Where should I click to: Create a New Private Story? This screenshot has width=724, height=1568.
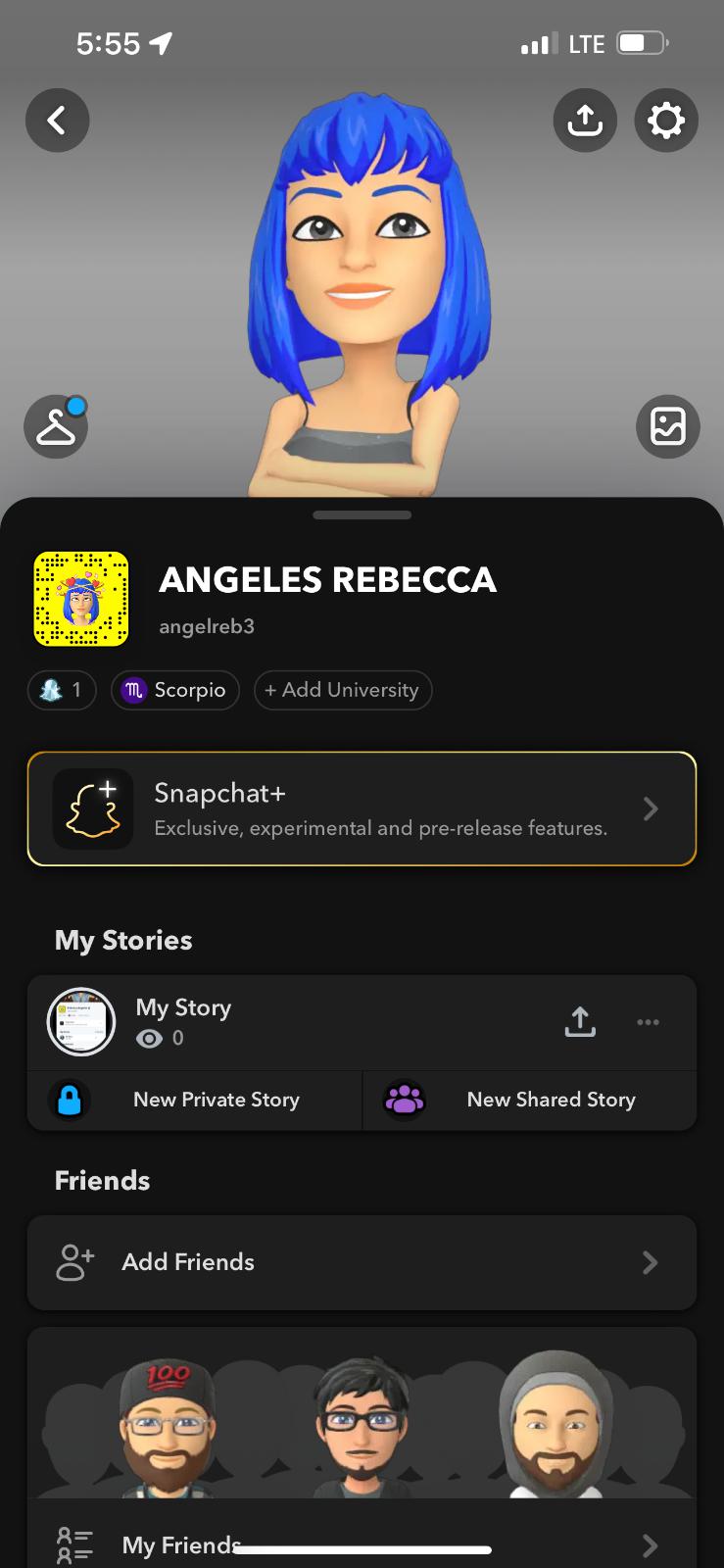[195, 1100]
